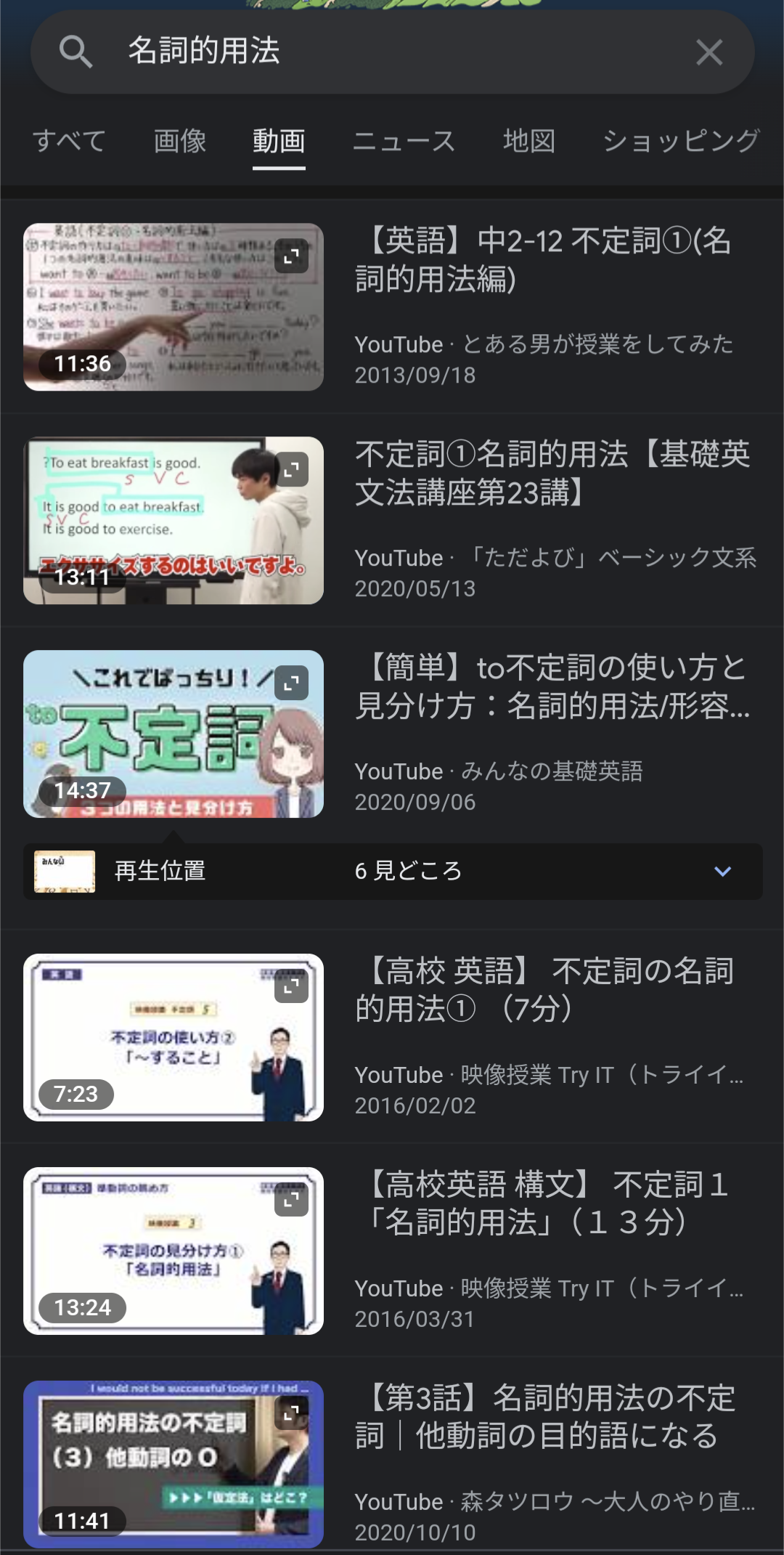The image size is (784, 1555).
Task: Preview the 11:36 video thumbnail
Action: [x=173, y=307]
